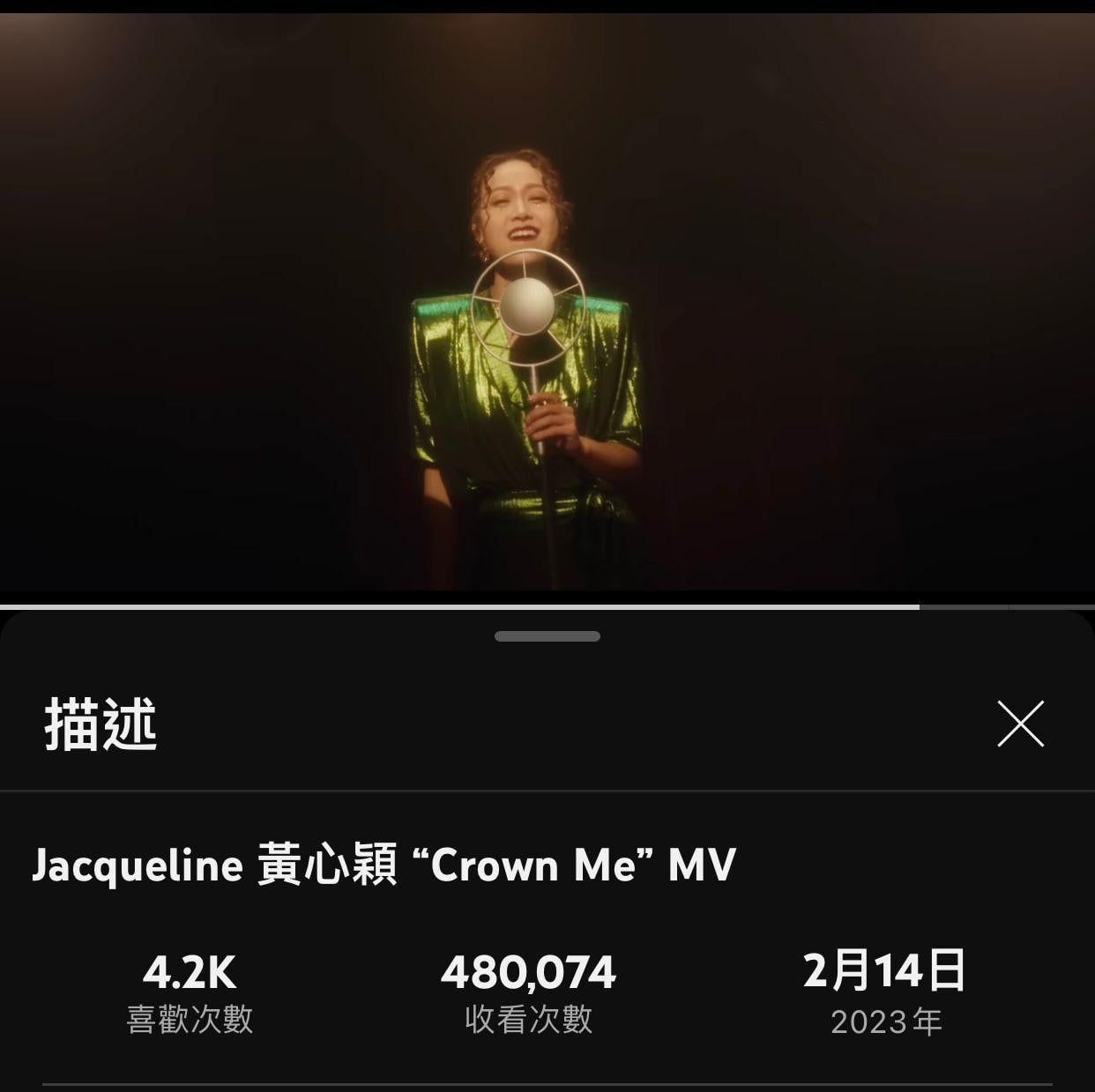This screenshot has height=1092, width=1095.
Task: Tap the description sheet drag handle
Action: click(x=547, y=636)
